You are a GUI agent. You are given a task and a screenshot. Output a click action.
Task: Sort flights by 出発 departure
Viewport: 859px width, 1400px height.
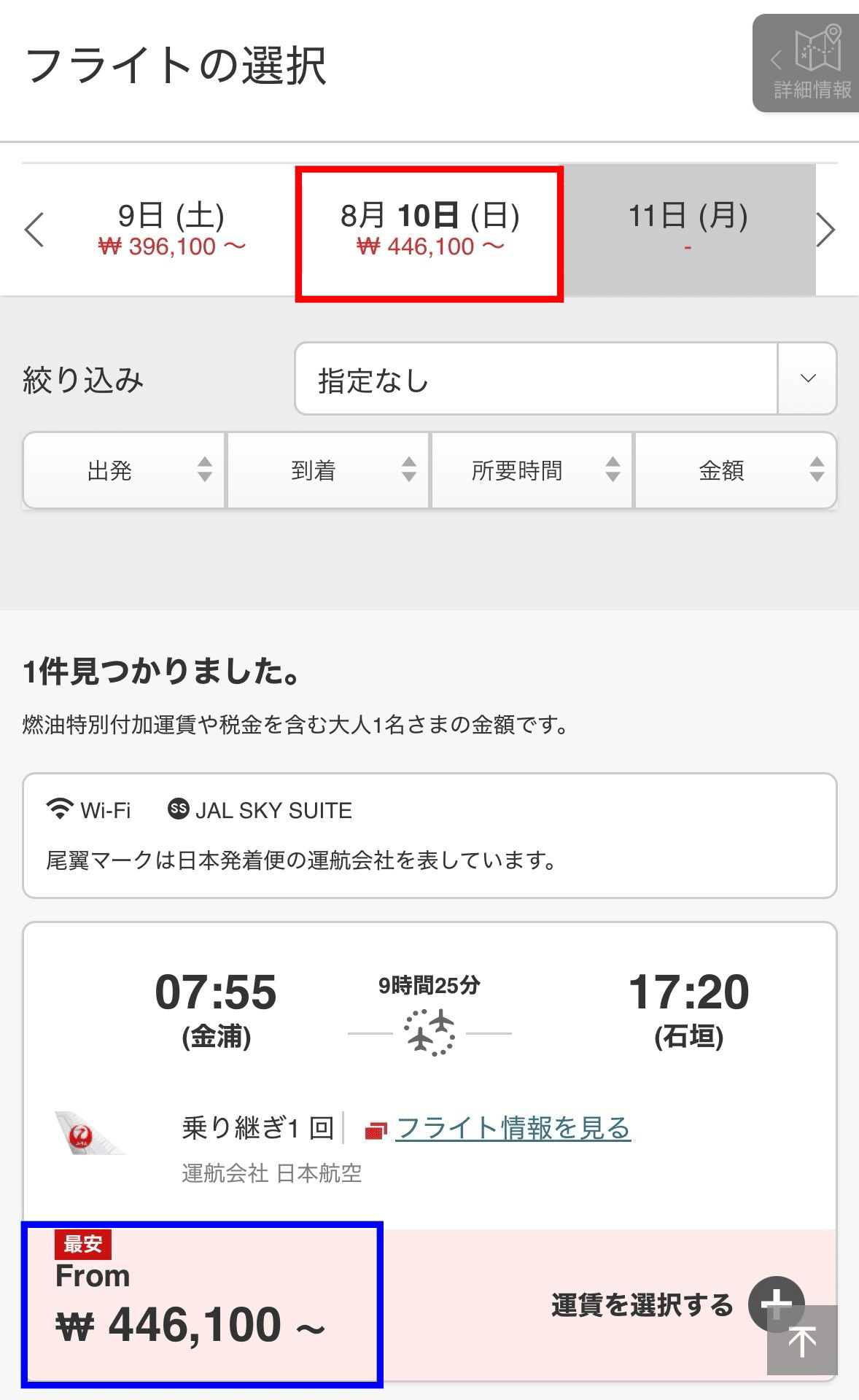[123, 470]
